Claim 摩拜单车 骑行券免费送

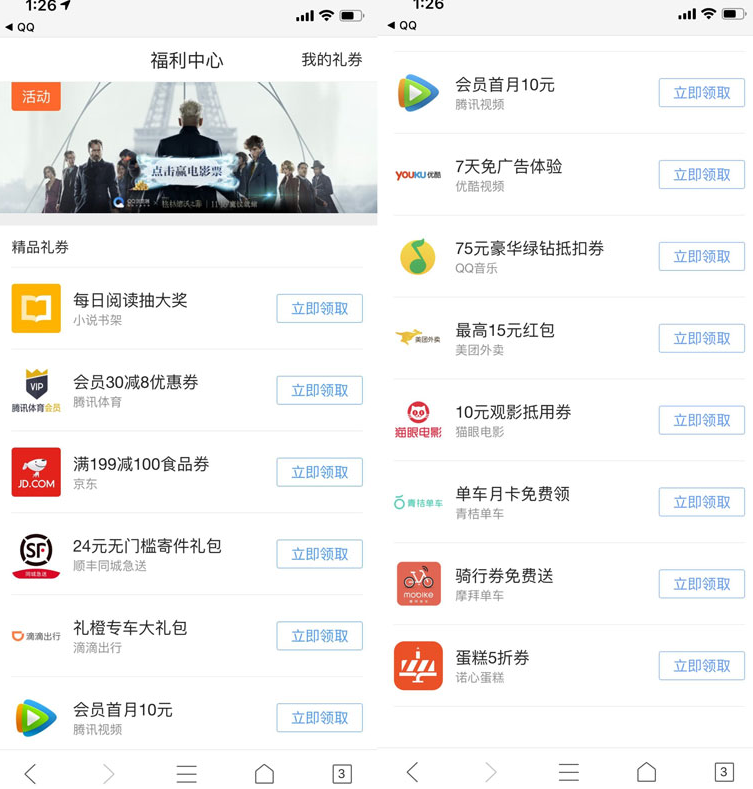pos(701,585)
